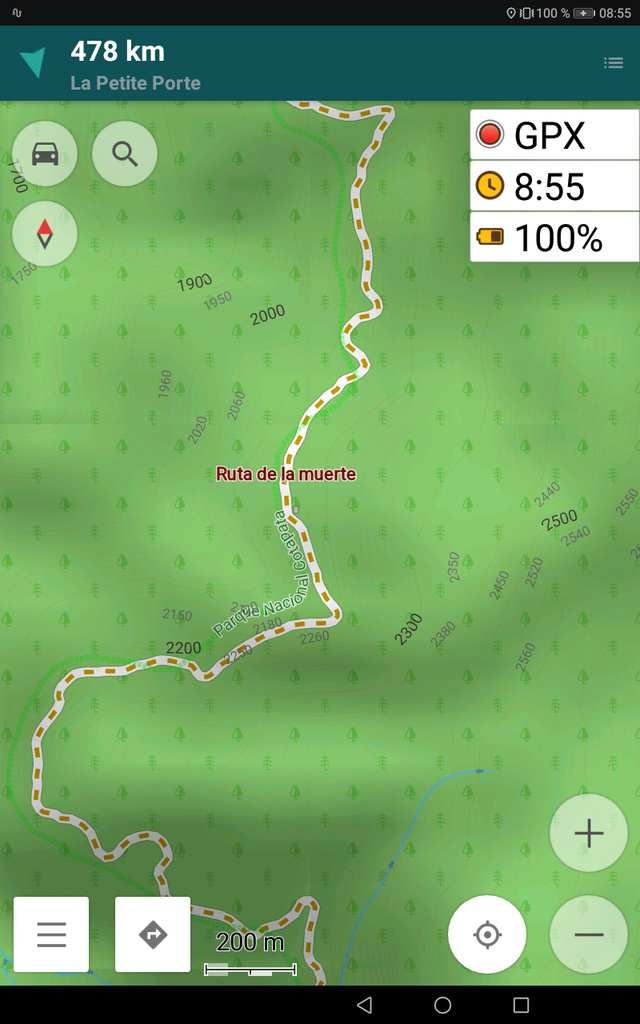Image resolution: width=640 pixels, height=1024 pixels.
Task: Tap the 100% battery widget
Action: pos(554,236)
